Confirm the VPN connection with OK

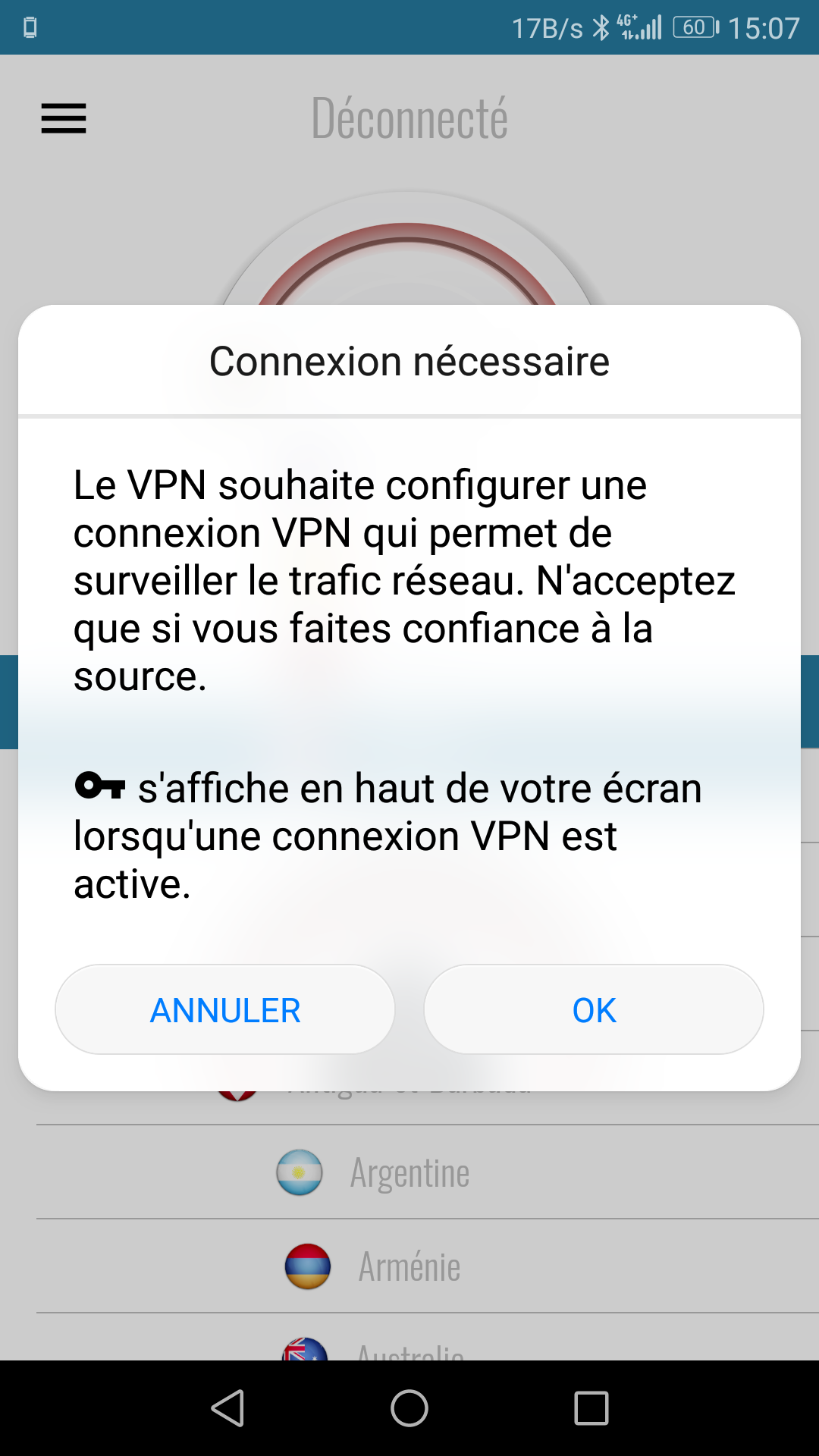click(x=594, y=1009)
